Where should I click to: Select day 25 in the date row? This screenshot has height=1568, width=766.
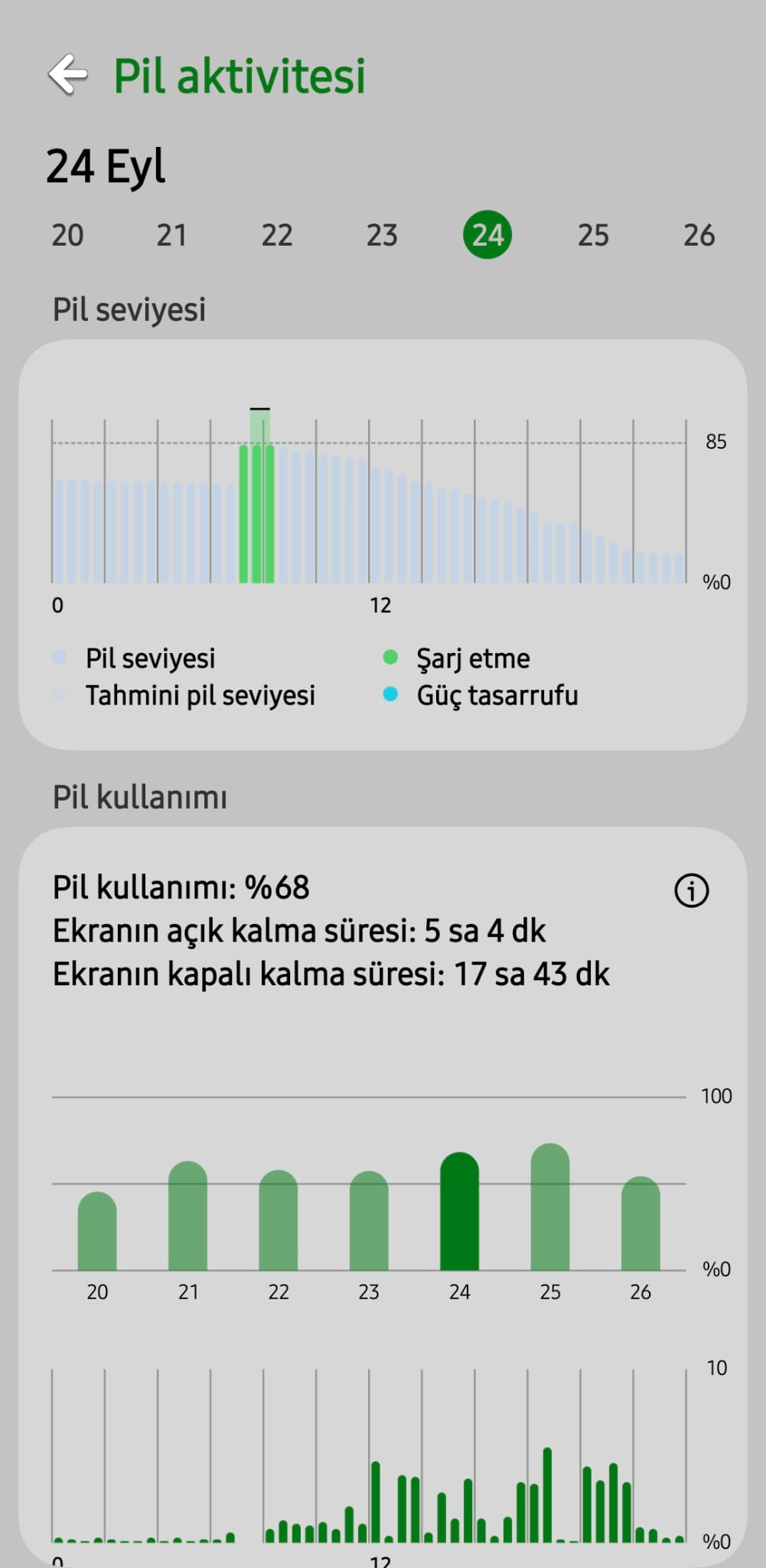(x=593, y=235)
